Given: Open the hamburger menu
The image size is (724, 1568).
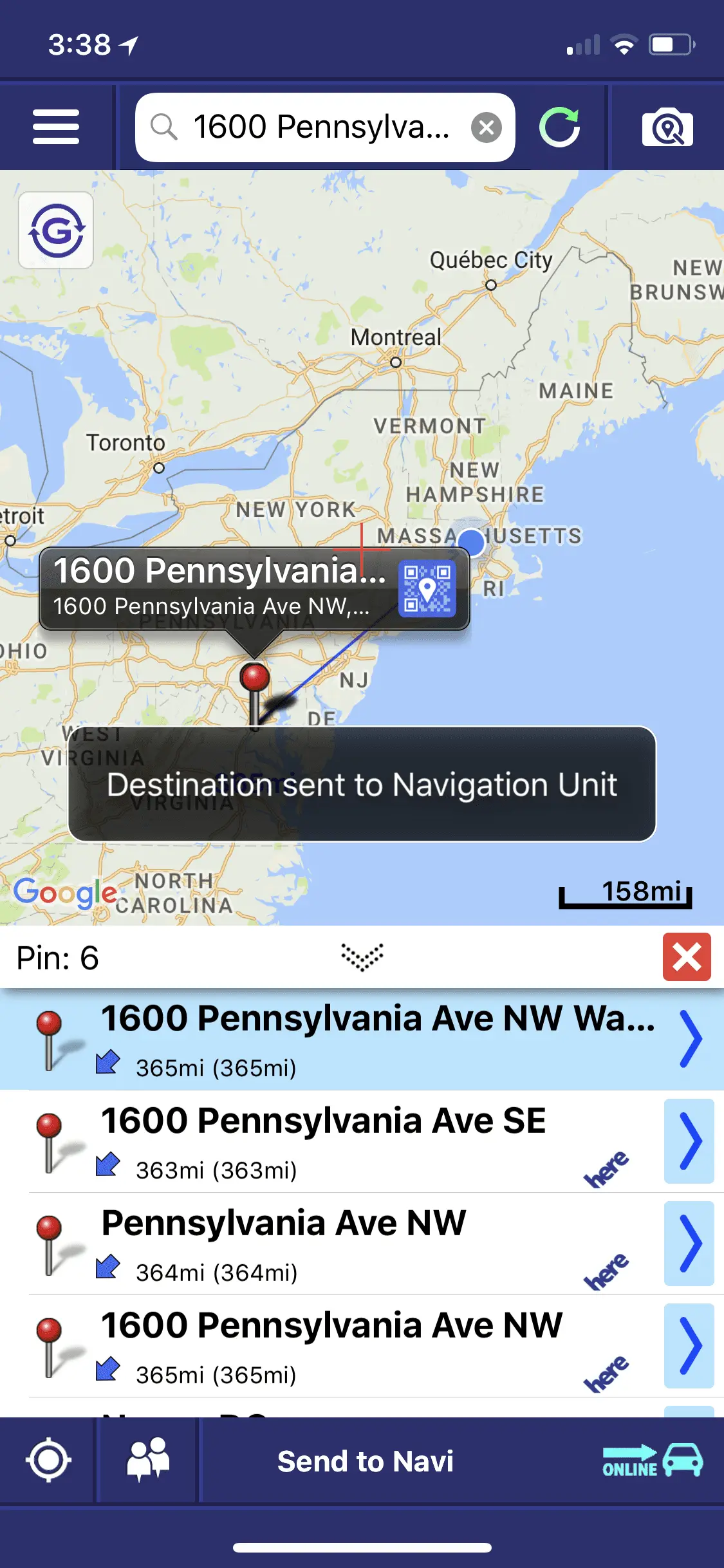Looking at the screenshot, I should point(56,127).
